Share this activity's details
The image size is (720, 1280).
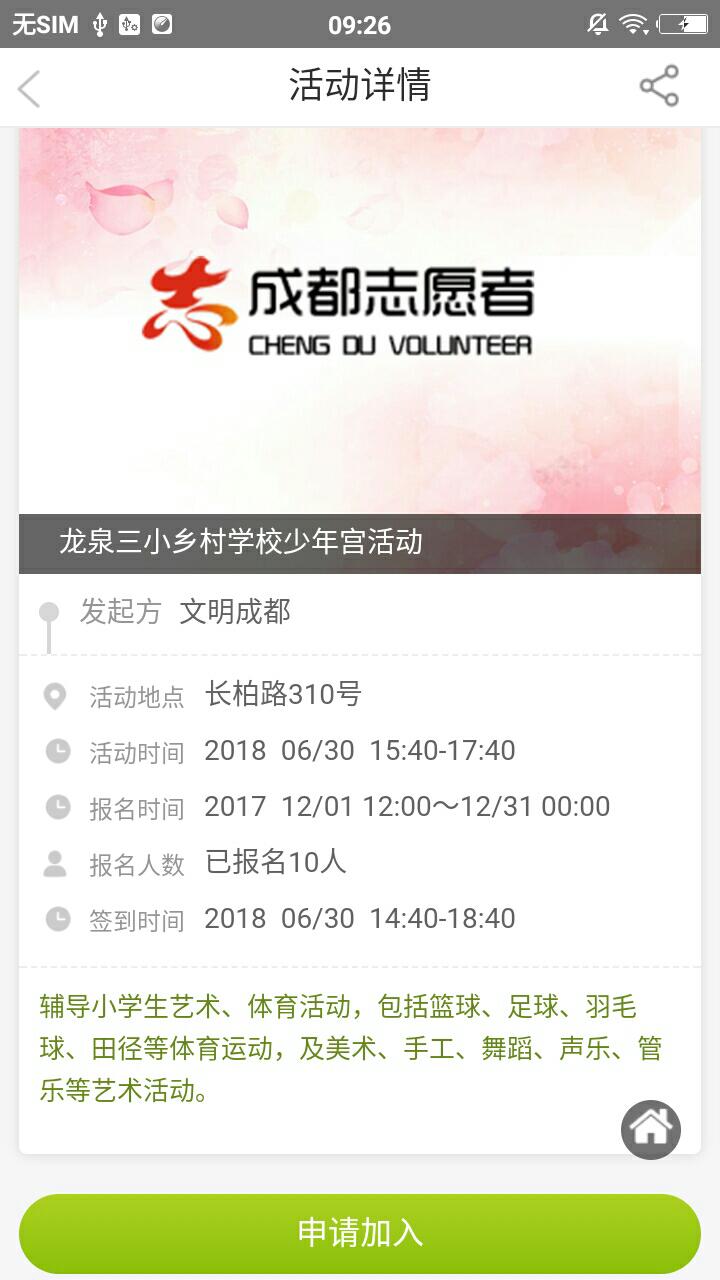(x=659, y=86)
